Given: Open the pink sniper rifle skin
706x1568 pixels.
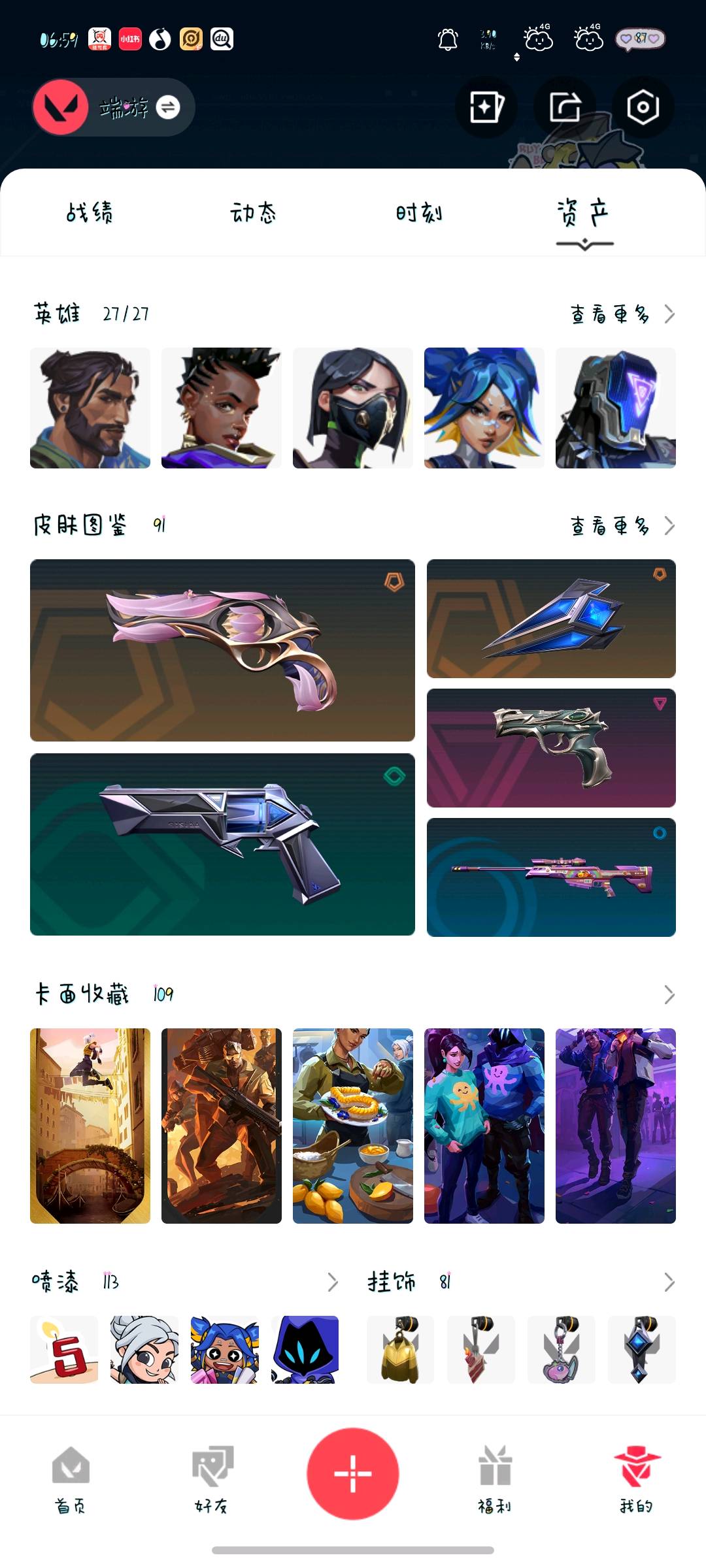Looking at the screenshot, I should [551, 877].
